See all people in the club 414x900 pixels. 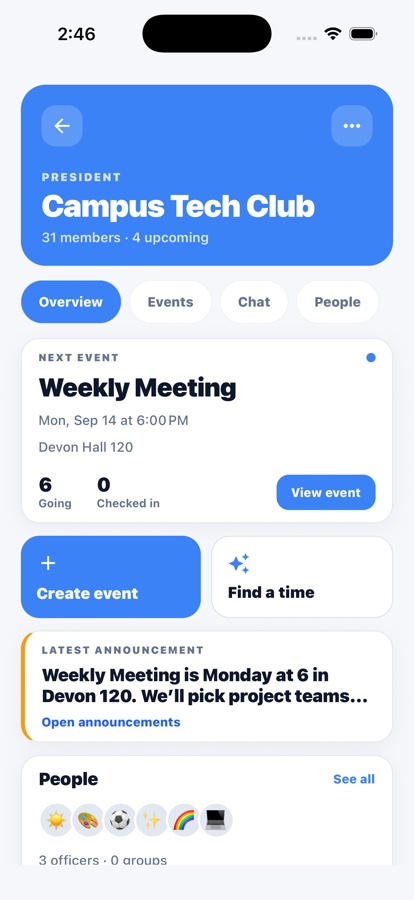coord(354,779)
